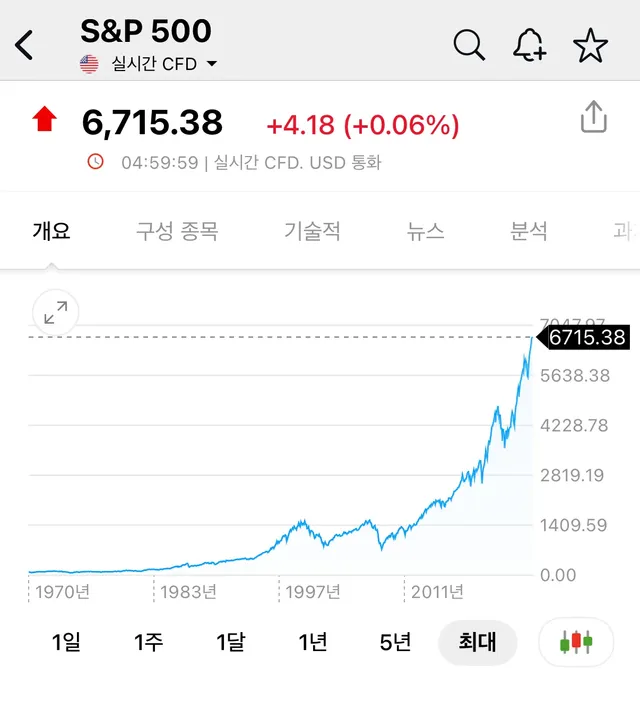Go back using the arrow icon
The height and width of the screenshot is (710, 640).
coord(25,45)
